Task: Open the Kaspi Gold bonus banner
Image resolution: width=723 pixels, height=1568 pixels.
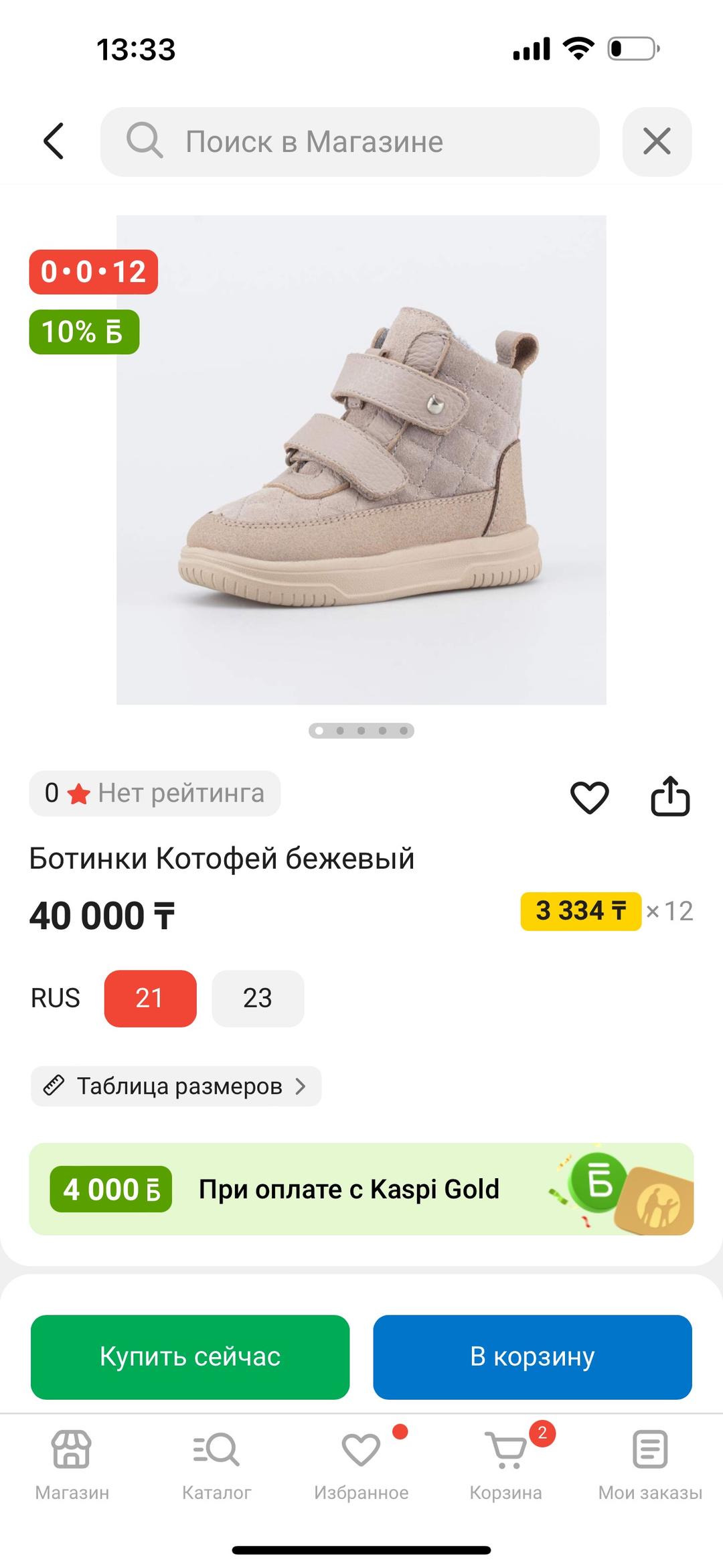Action: pyautogui.click(x=361, y=1189)
